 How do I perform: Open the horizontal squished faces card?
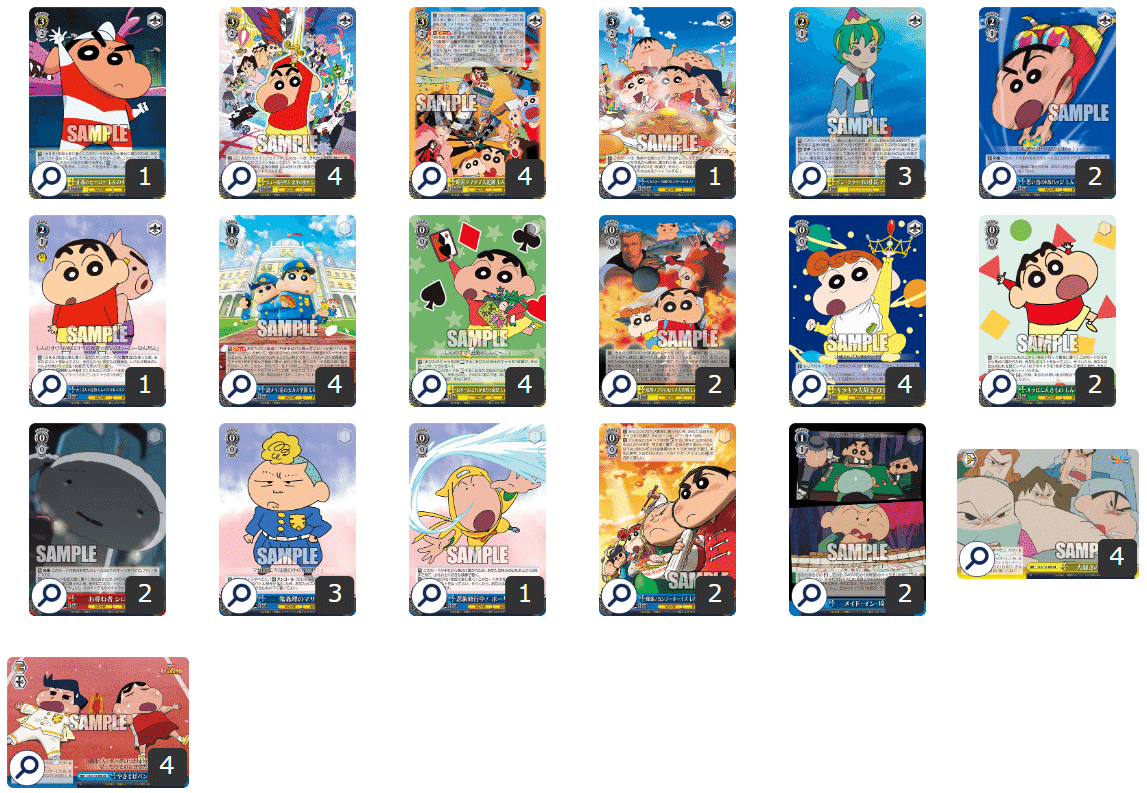977,559
